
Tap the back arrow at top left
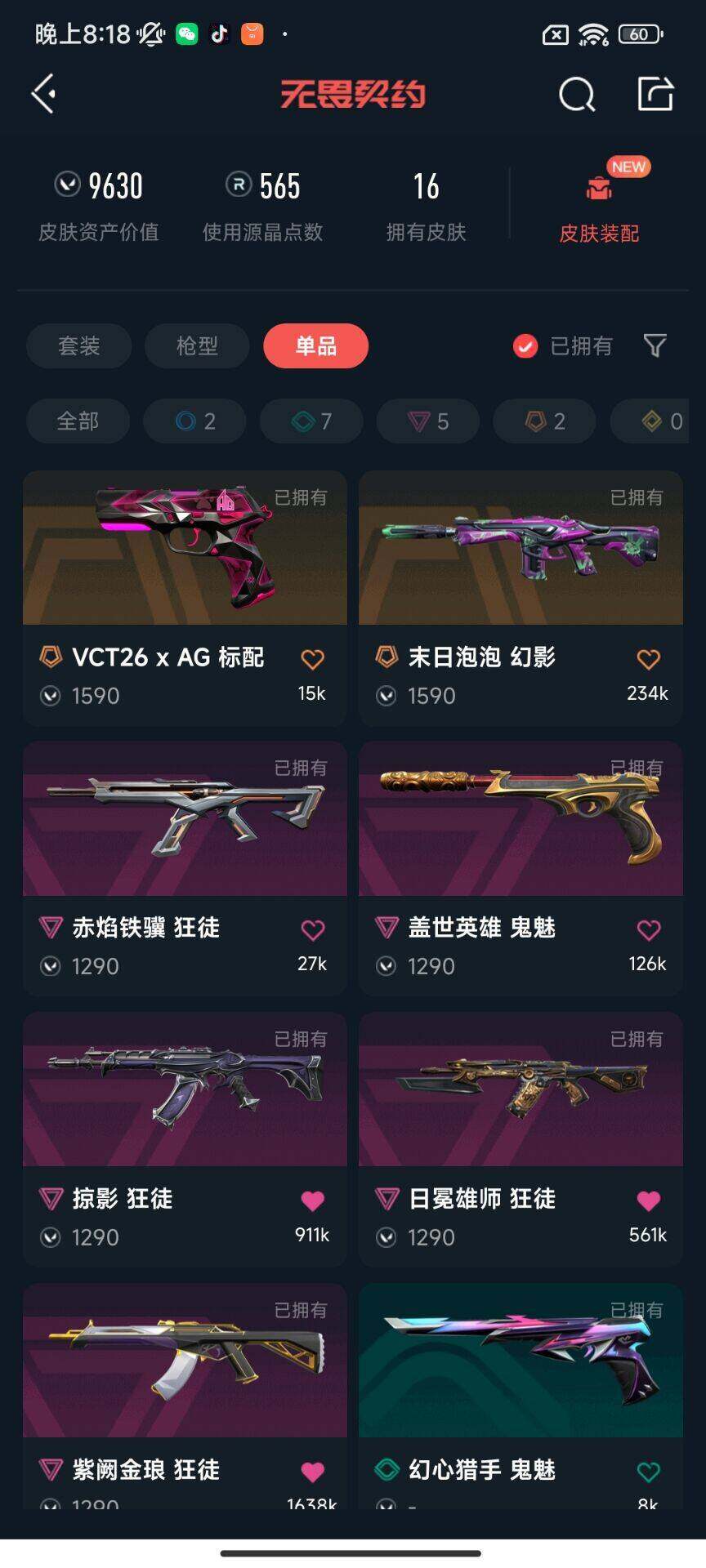(42, 94)
